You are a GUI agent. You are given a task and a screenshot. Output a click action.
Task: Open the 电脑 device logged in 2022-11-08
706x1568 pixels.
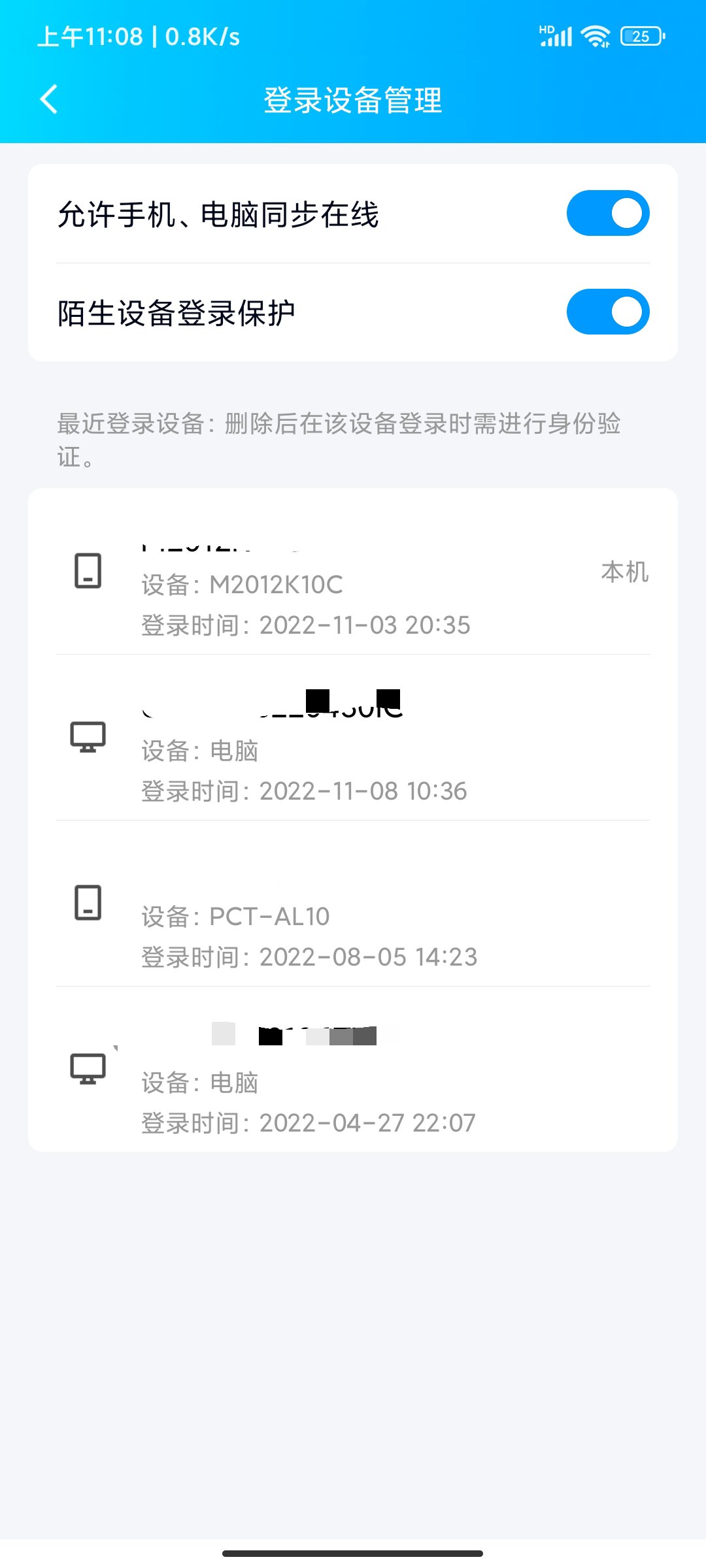click(x=353, y=738)
